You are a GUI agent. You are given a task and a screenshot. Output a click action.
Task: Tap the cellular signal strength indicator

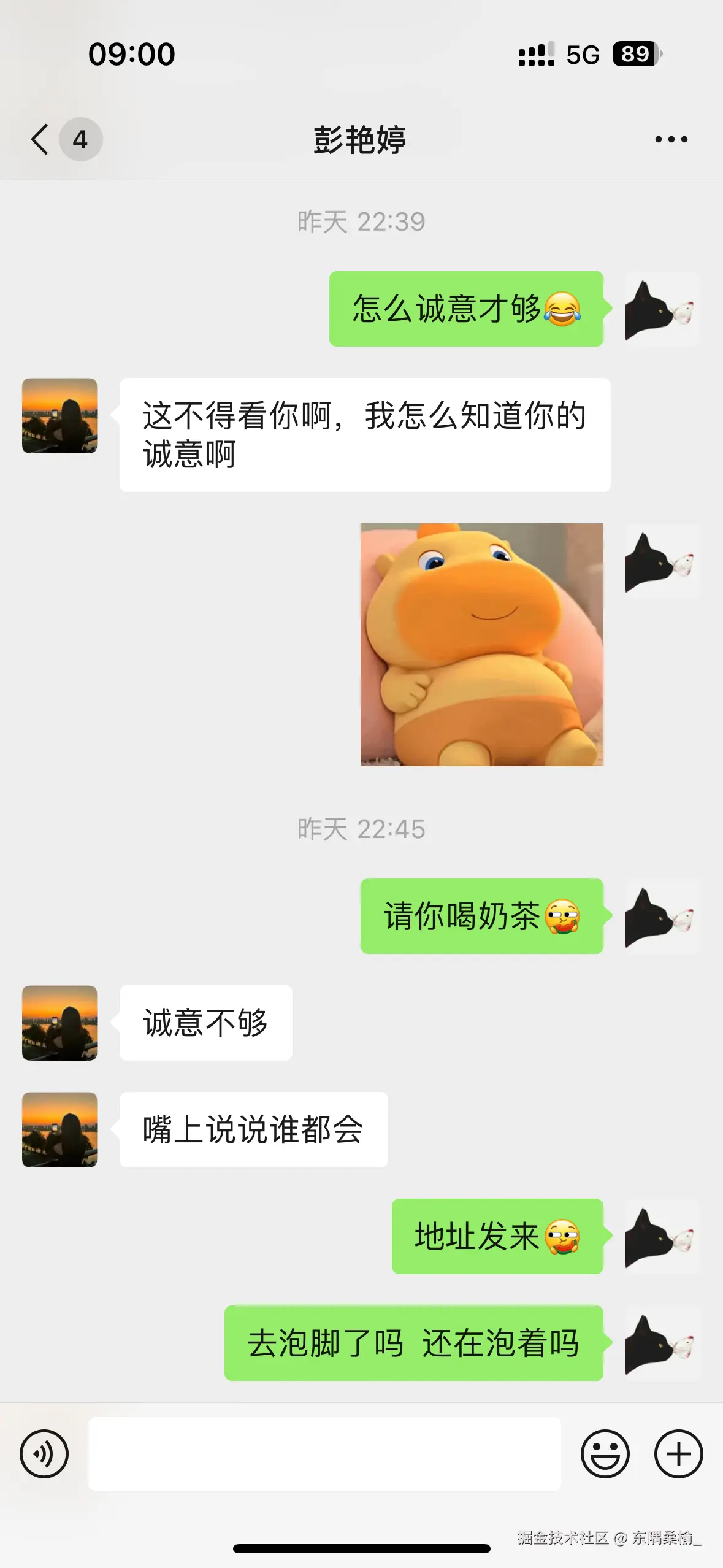(x=536, y=54)
